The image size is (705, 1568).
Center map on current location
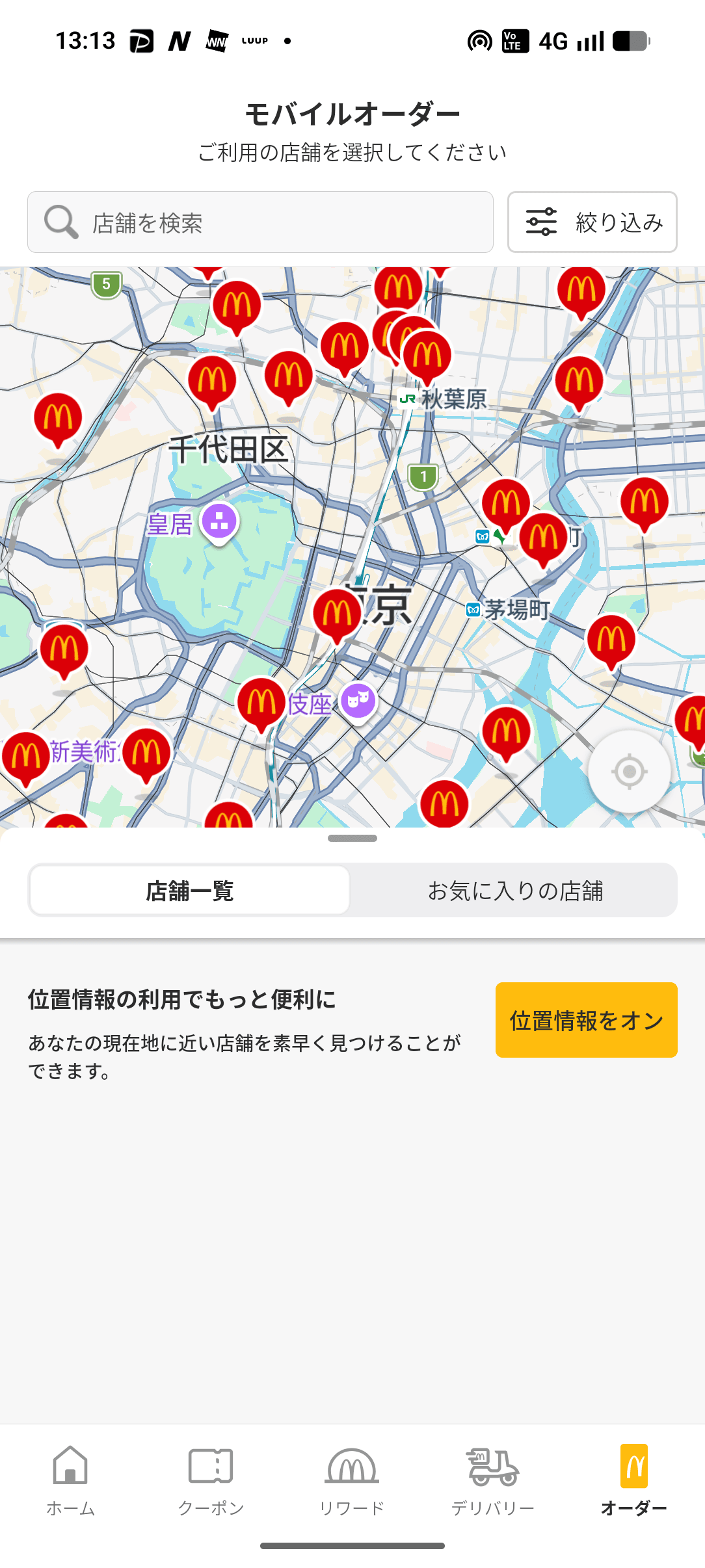click(629, 772)
